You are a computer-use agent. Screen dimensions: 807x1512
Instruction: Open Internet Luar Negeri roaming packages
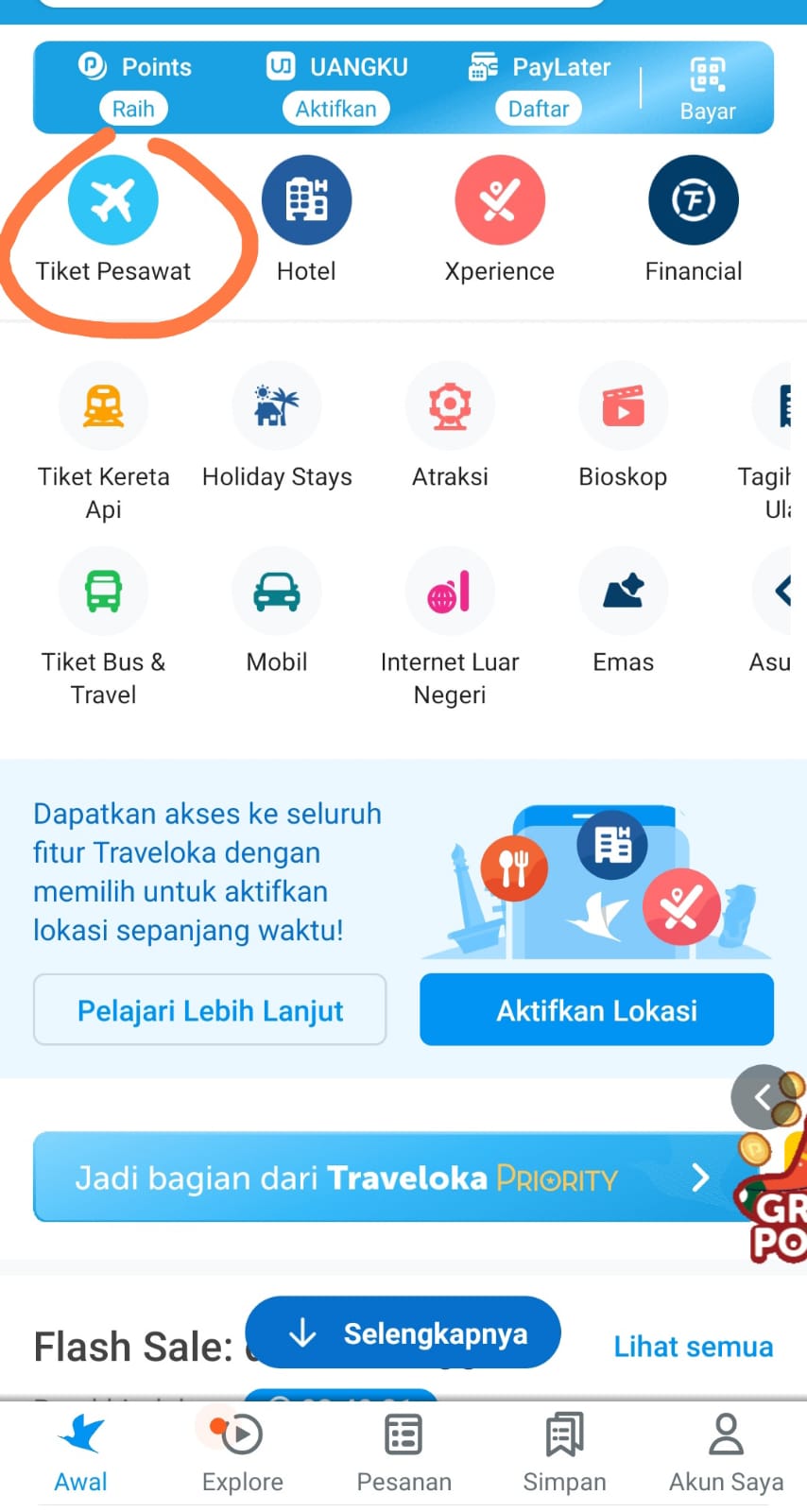pyautogui.click(x=450, y=593)
